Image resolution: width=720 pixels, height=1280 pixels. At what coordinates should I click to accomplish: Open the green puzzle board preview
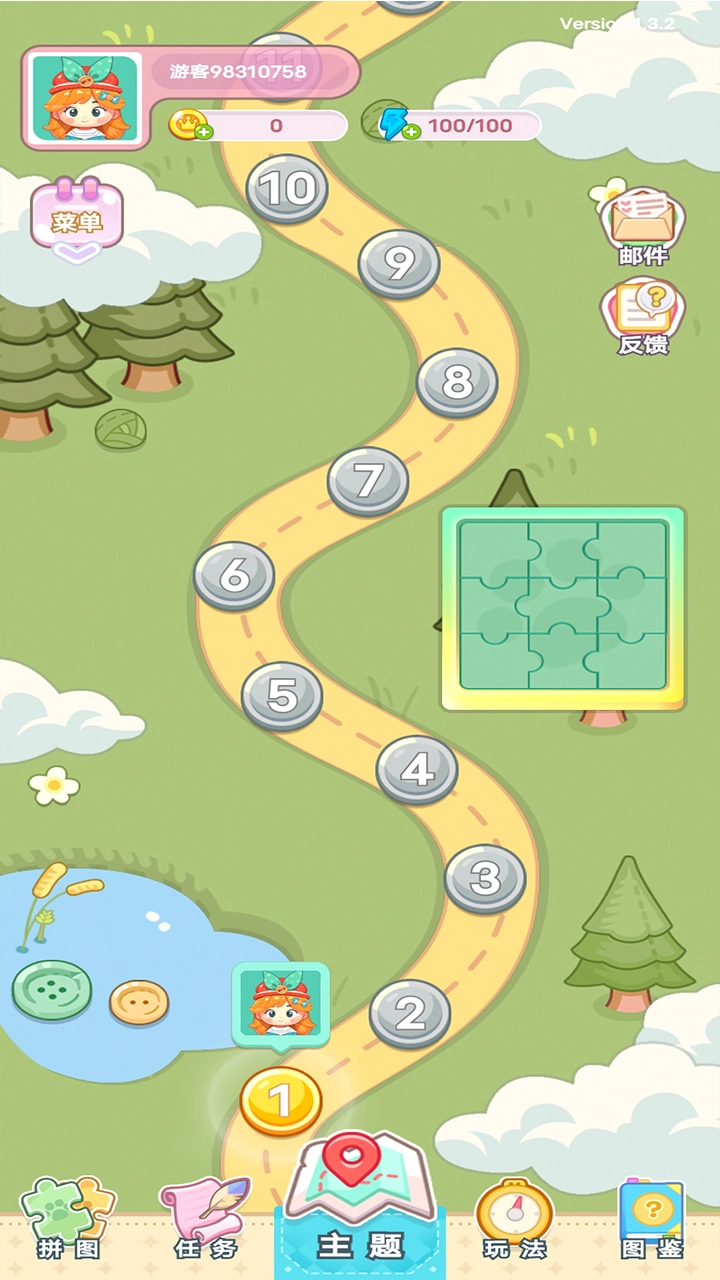coord(563,606)
